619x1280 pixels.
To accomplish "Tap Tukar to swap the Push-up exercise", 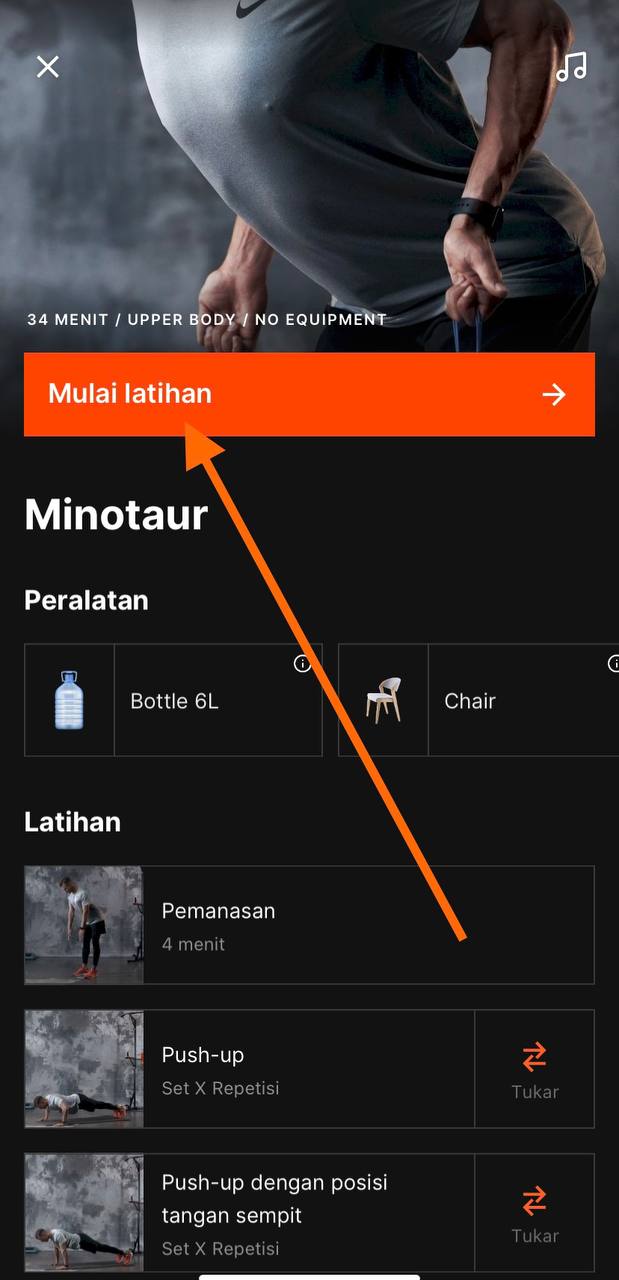I will tap(535, 1069).
